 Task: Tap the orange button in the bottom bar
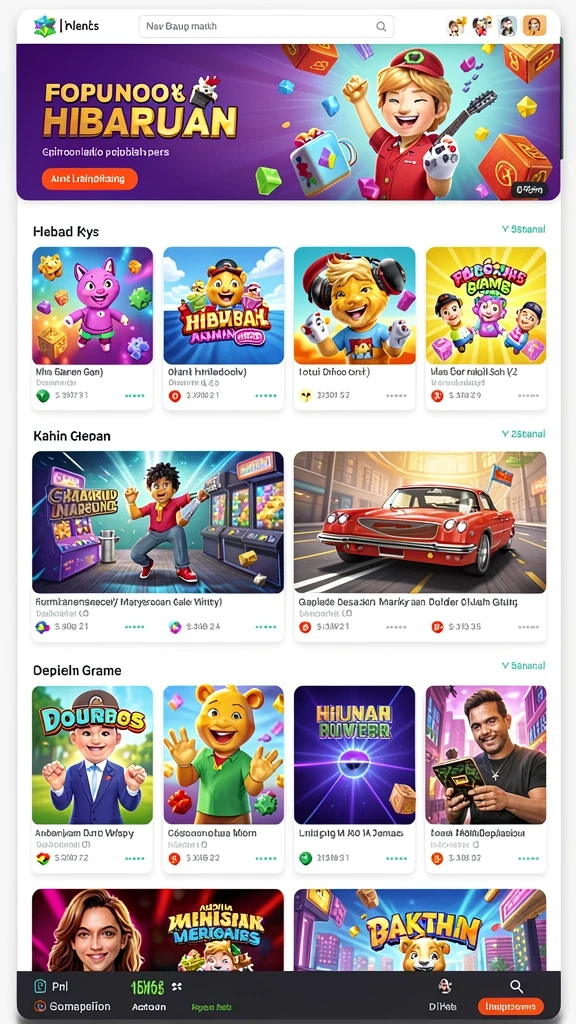[x=511, y=1006]
